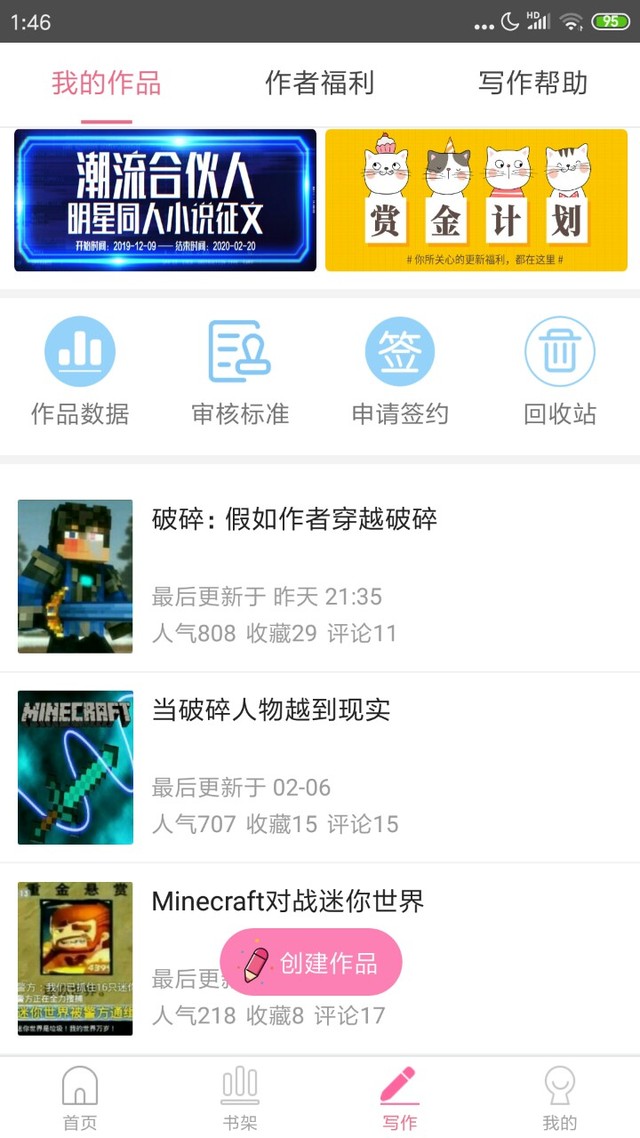Tap 创建作品 to create a new work
Viewport: 640px width, 1138px height.
[x=311, y=963]
